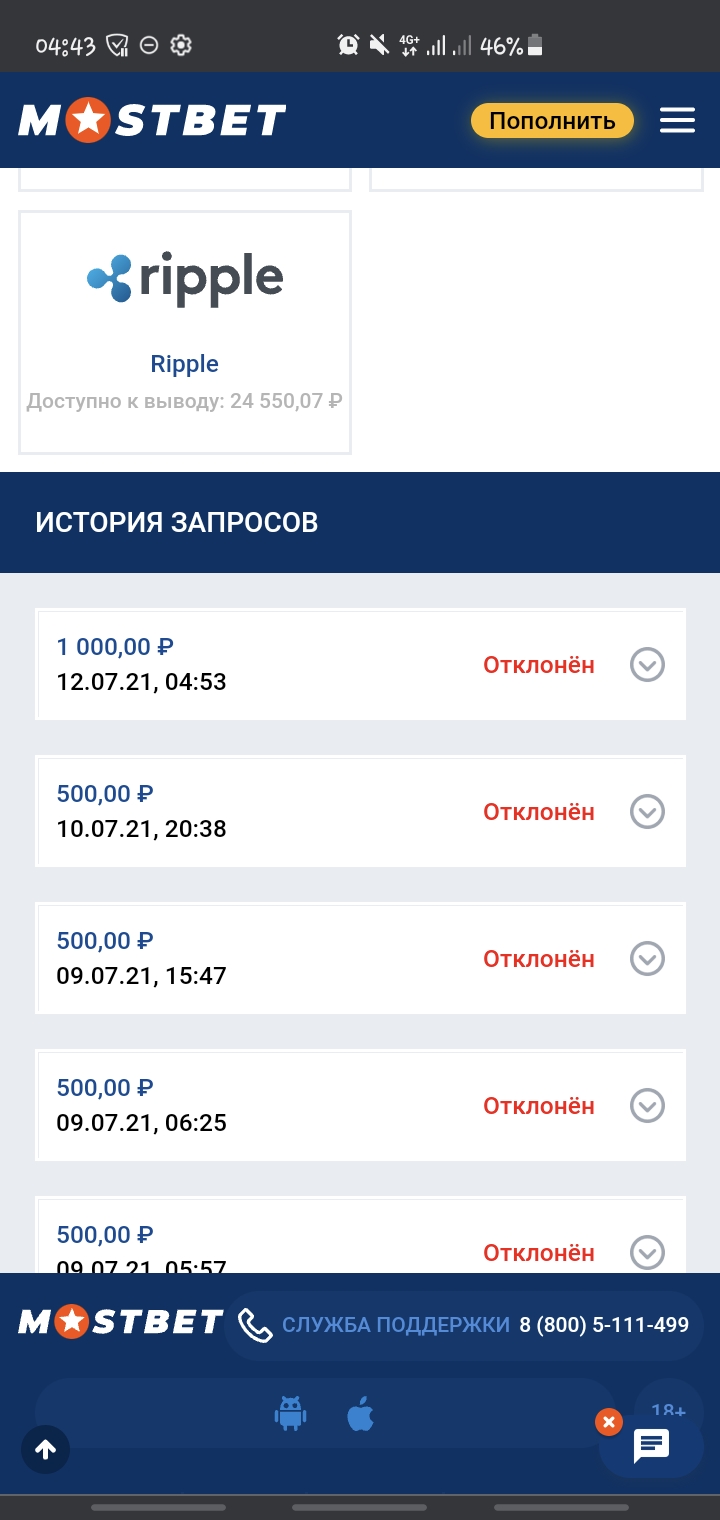This screenshot has height=1520, width=720.
Task: Download the Android app
Action: [x=290, y=1414]
